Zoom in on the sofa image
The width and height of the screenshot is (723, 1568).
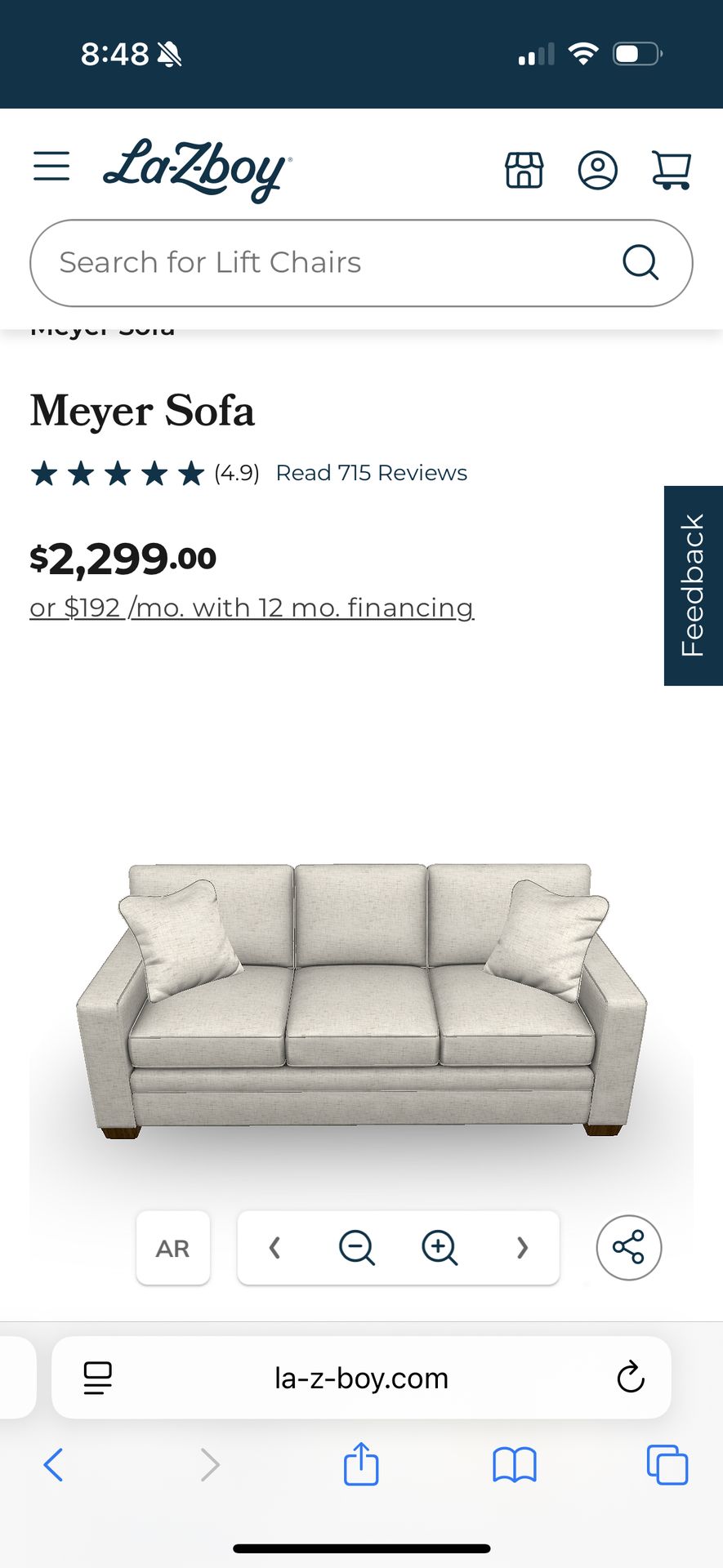point(440,1247)
